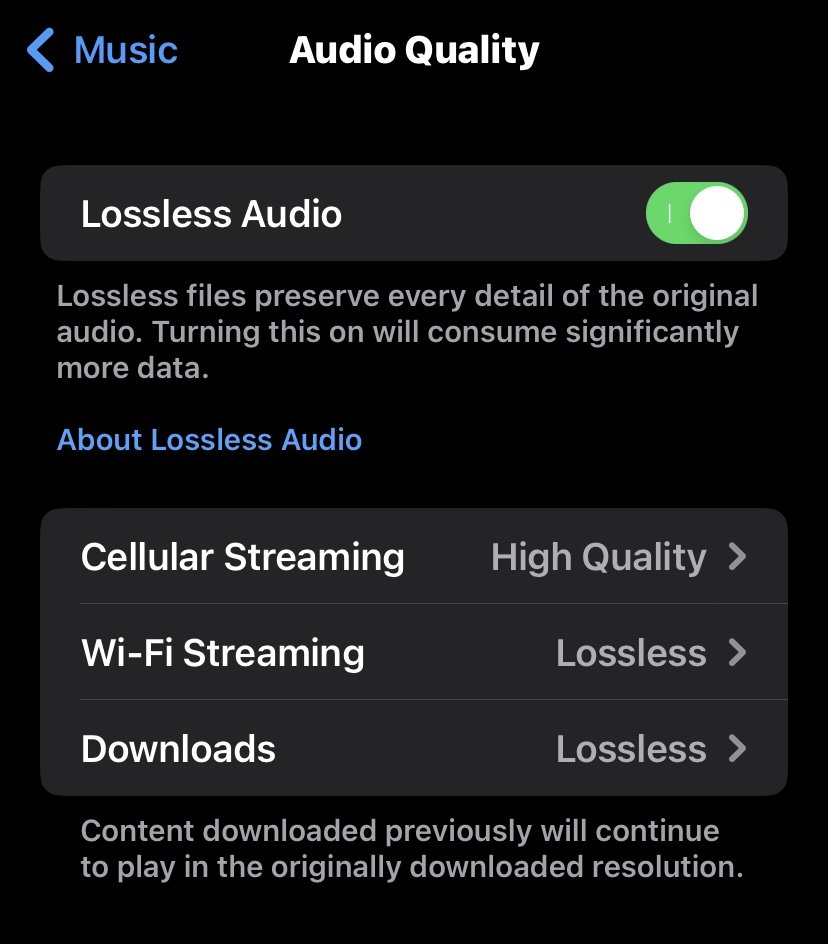The width and height of the screenshot is (828, 944).
Task: Open Cellular Streaming quality options
Action: (x=414, y=557)
